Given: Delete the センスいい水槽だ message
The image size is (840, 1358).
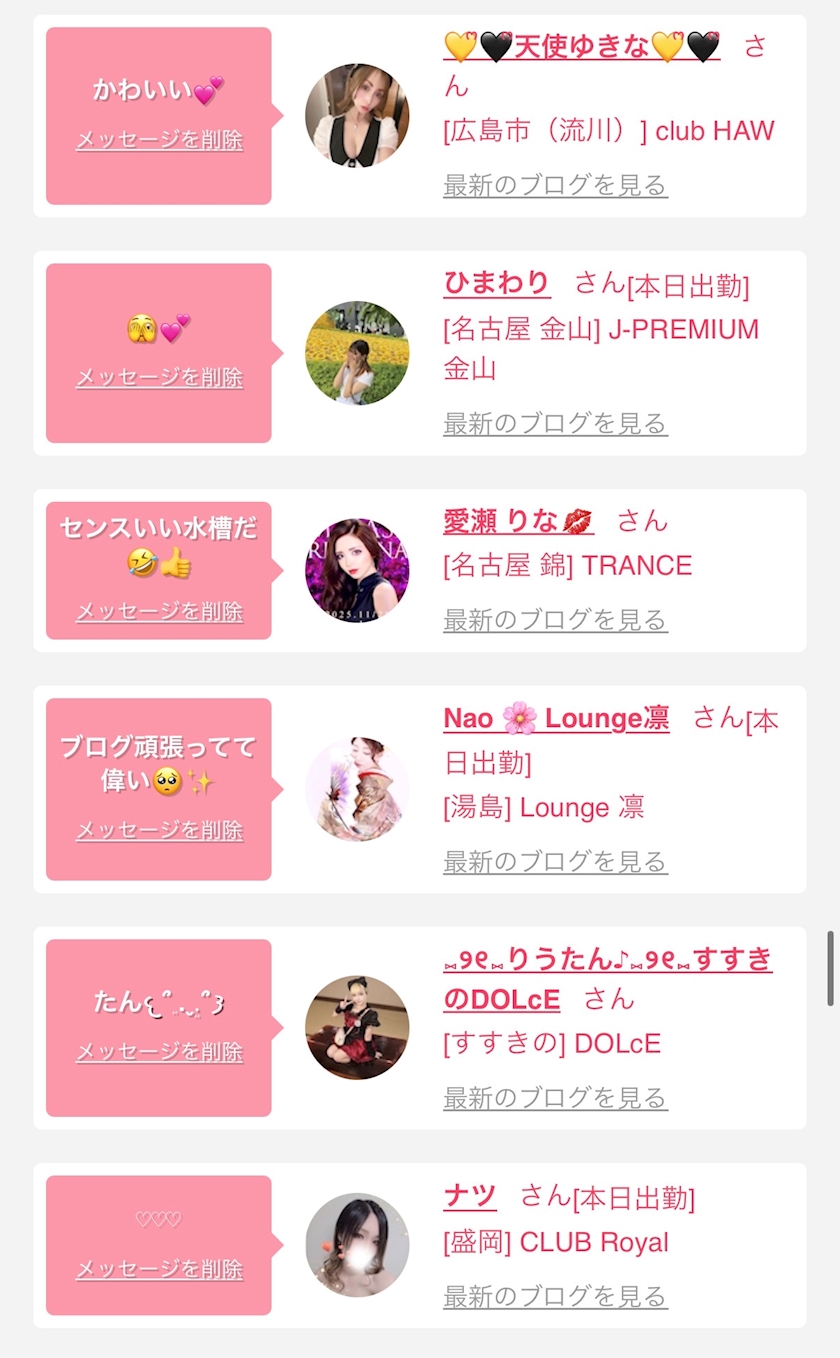Looking at the screenshot, I should tap(159, 612).
